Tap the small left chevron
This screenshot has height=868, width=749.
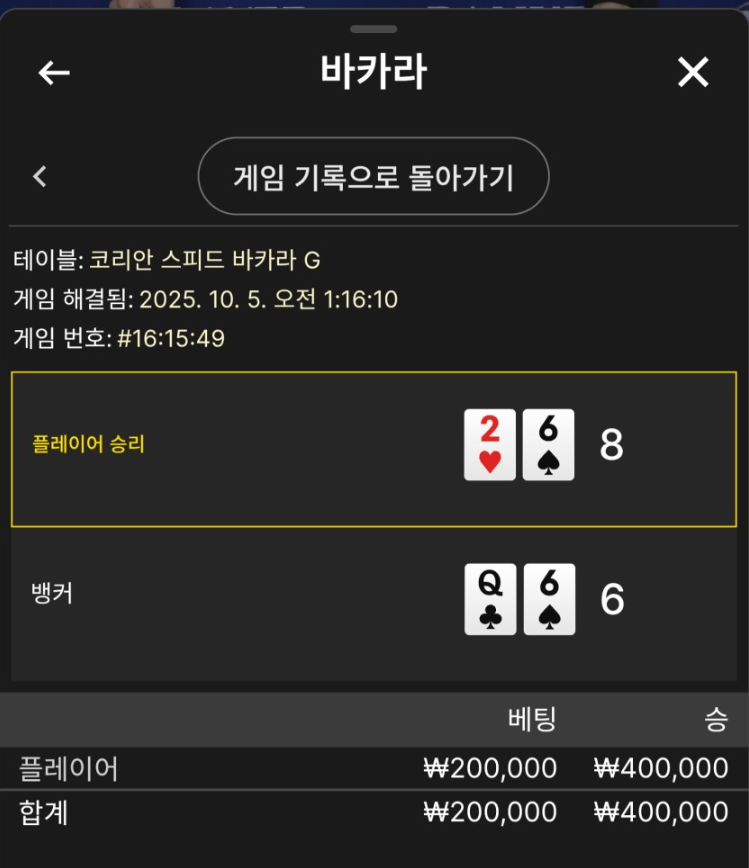40,177
